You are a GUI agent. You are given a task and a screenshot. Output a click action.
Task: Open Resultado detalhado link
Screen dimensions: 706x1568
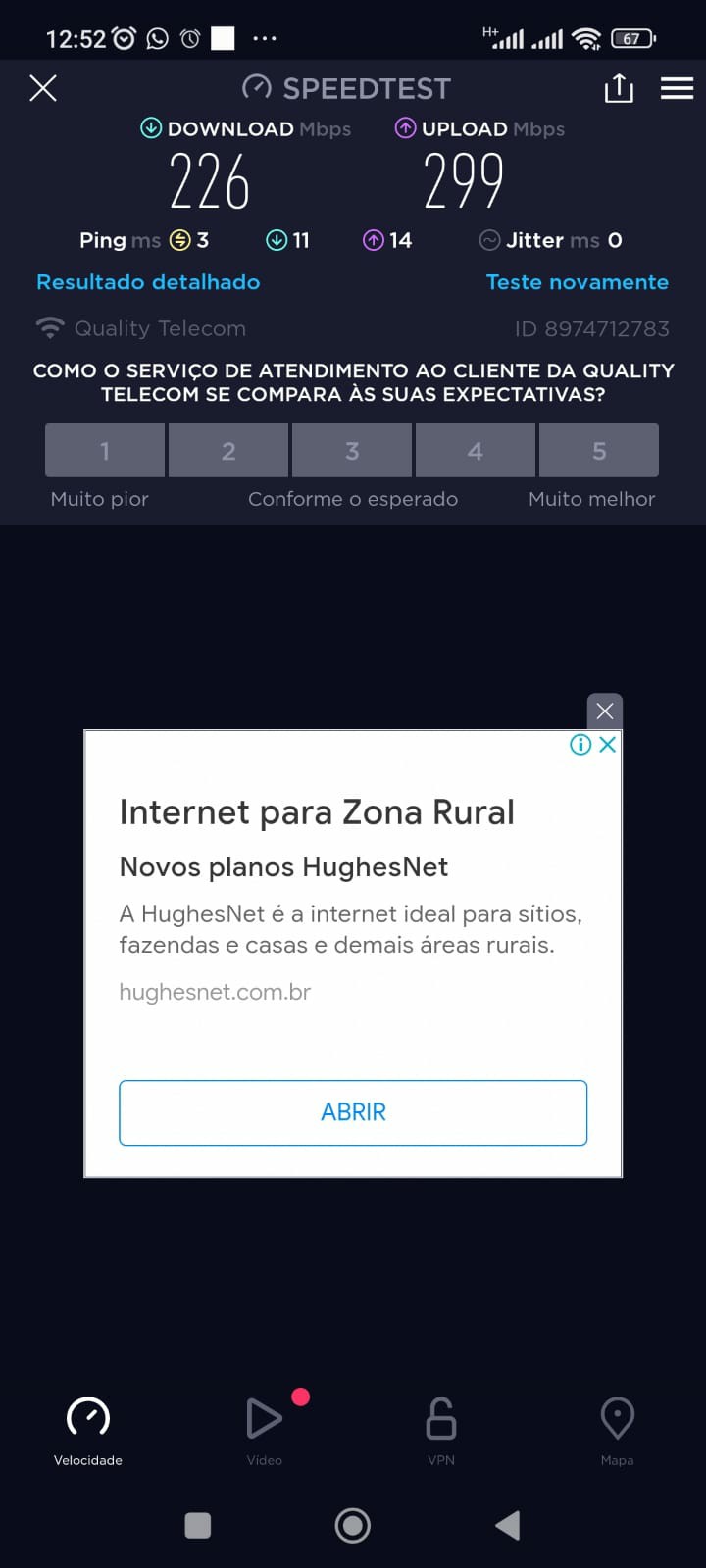click(148, 282)
